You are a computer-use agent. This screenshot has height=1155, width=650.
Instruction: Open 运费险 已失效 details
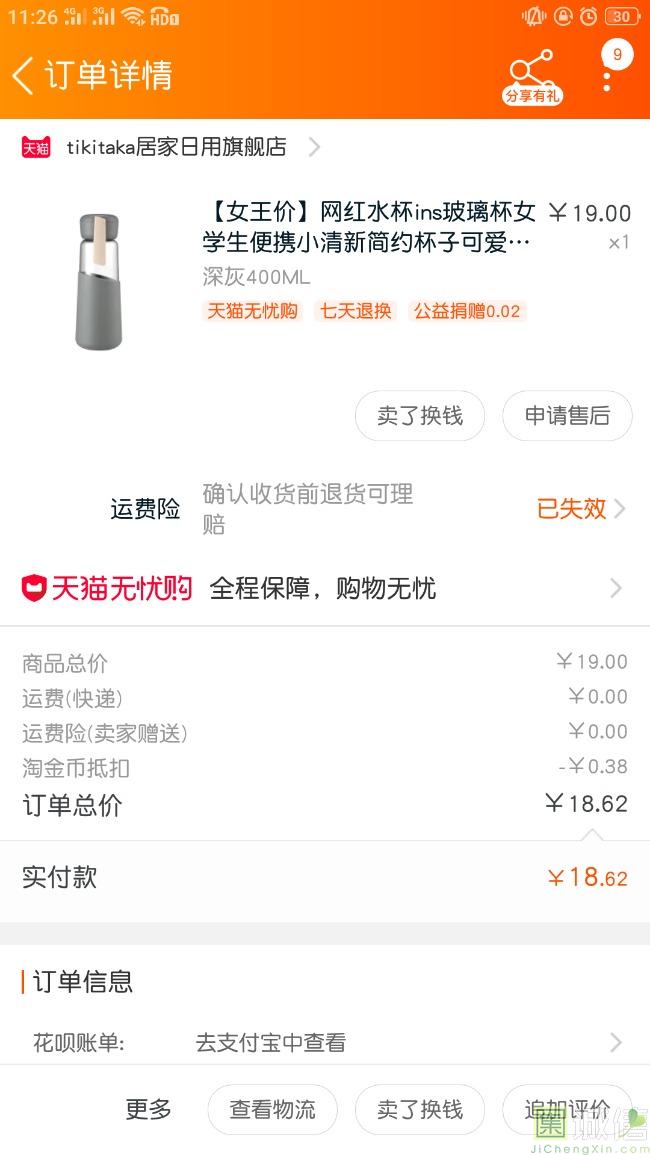coord(580,508)
